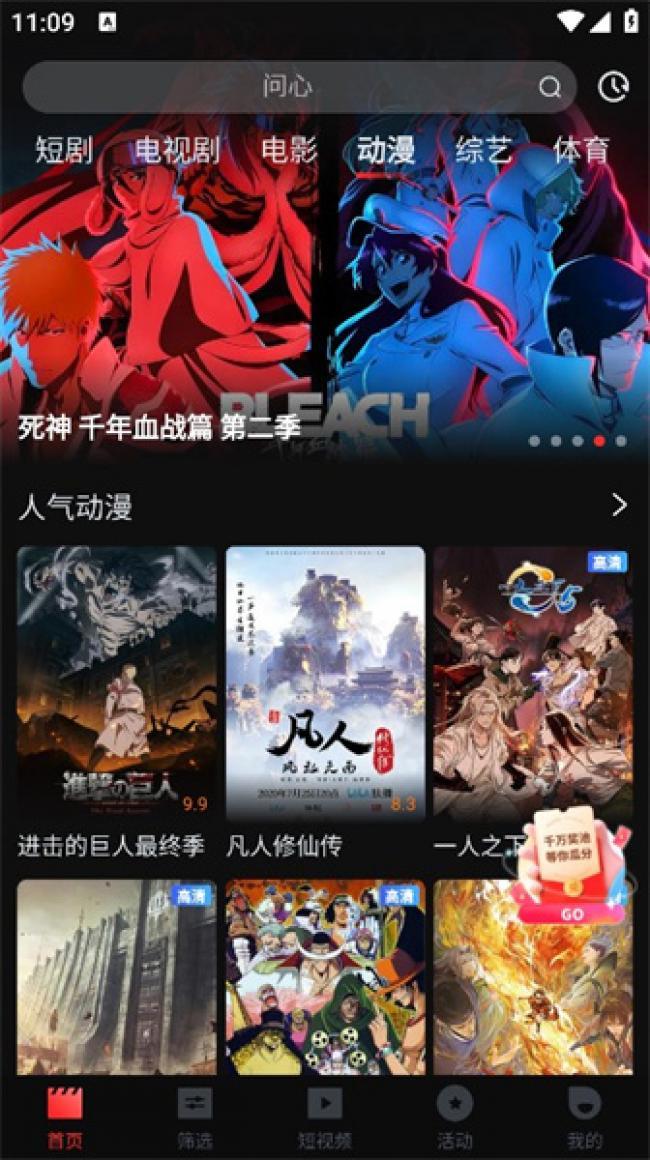Switch to the 电影 tab

tap(289, 150)
